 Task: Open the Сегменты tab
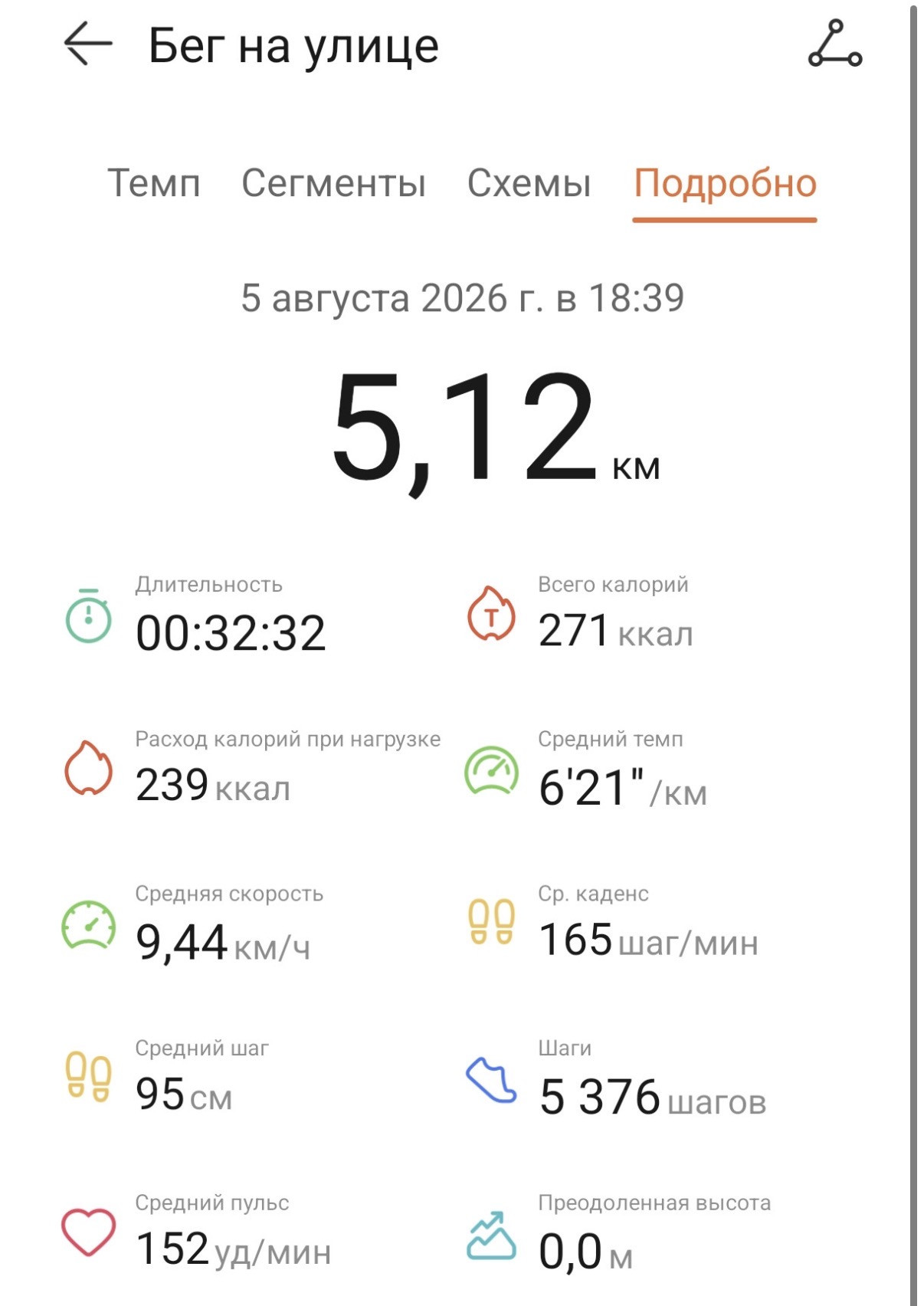pos(333,183)
